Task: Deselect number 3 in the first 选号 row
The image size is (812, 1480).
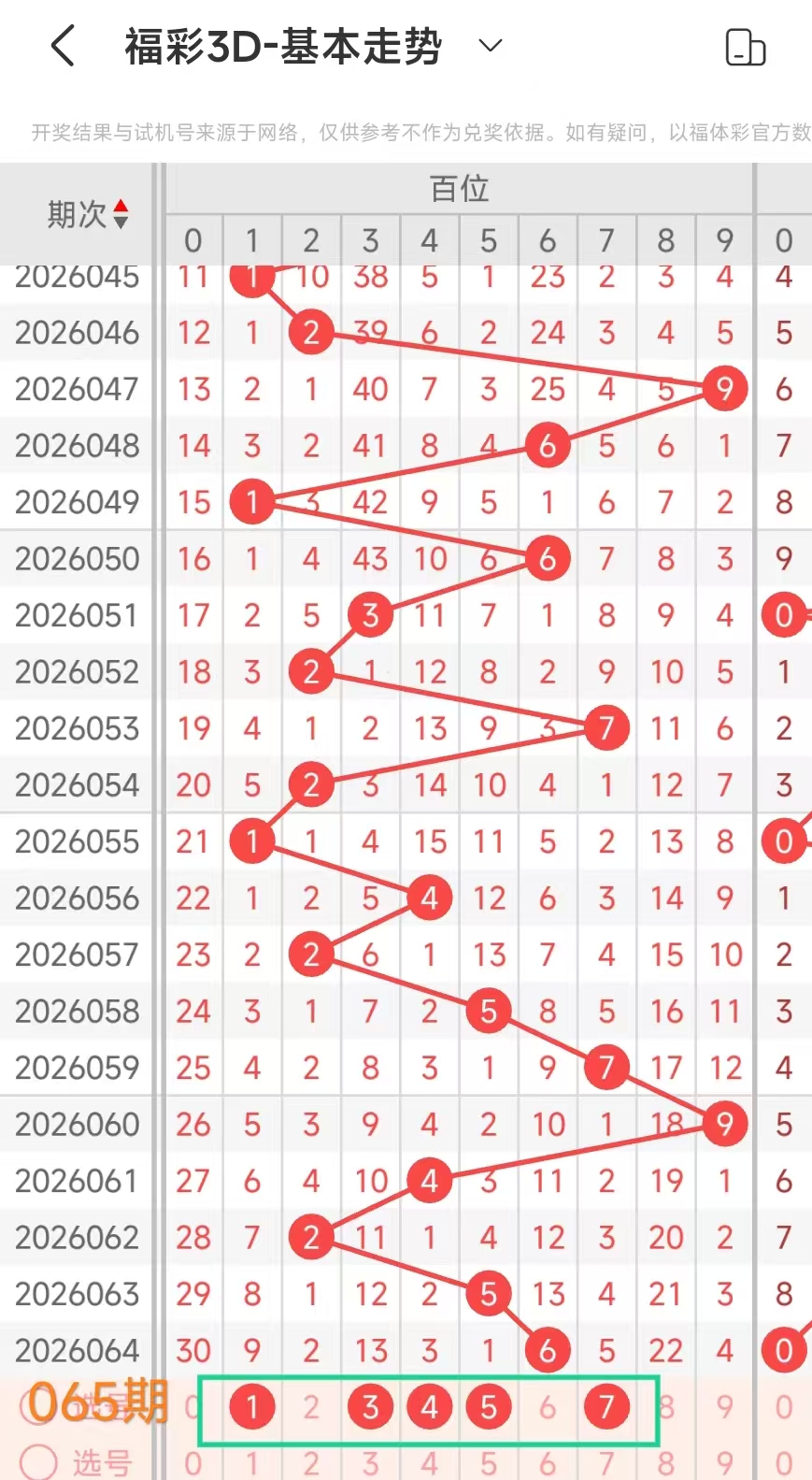Action: 370,1406
